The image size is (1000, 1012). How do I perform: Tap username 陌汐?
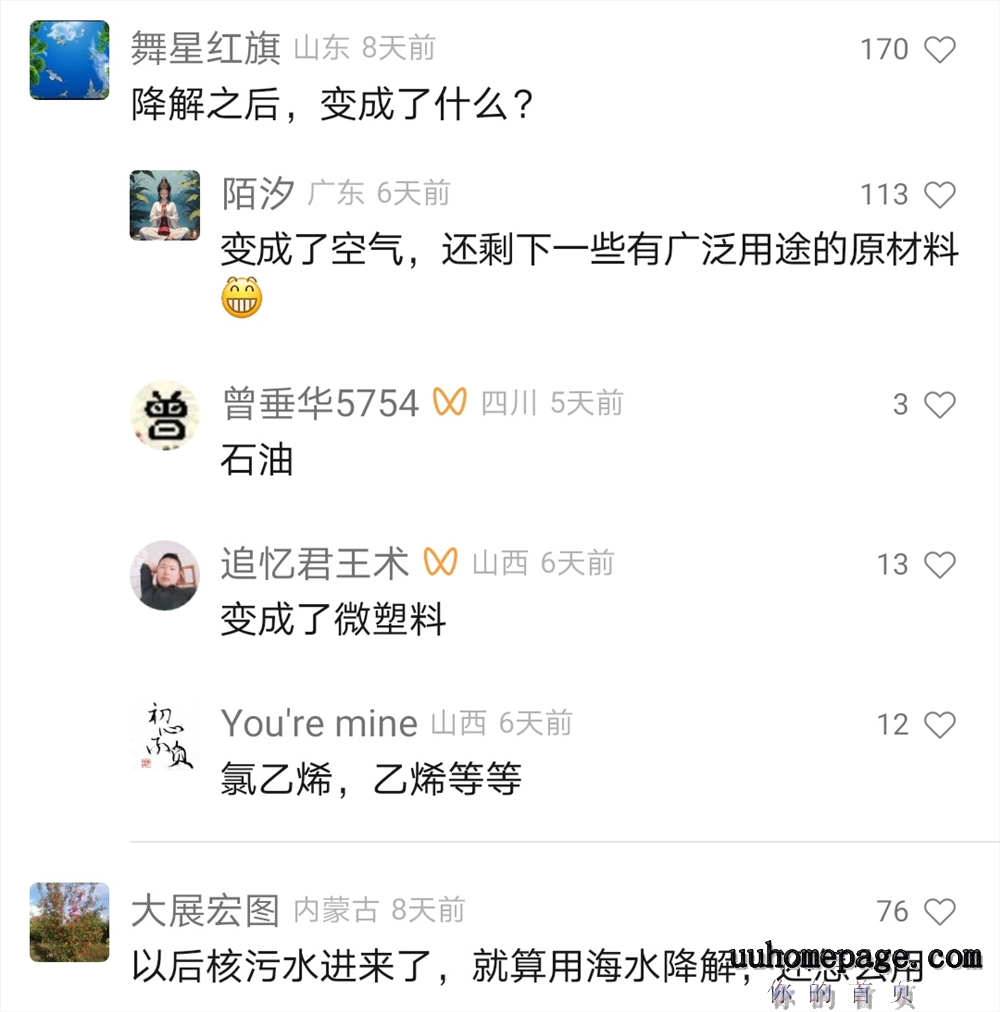258,193
